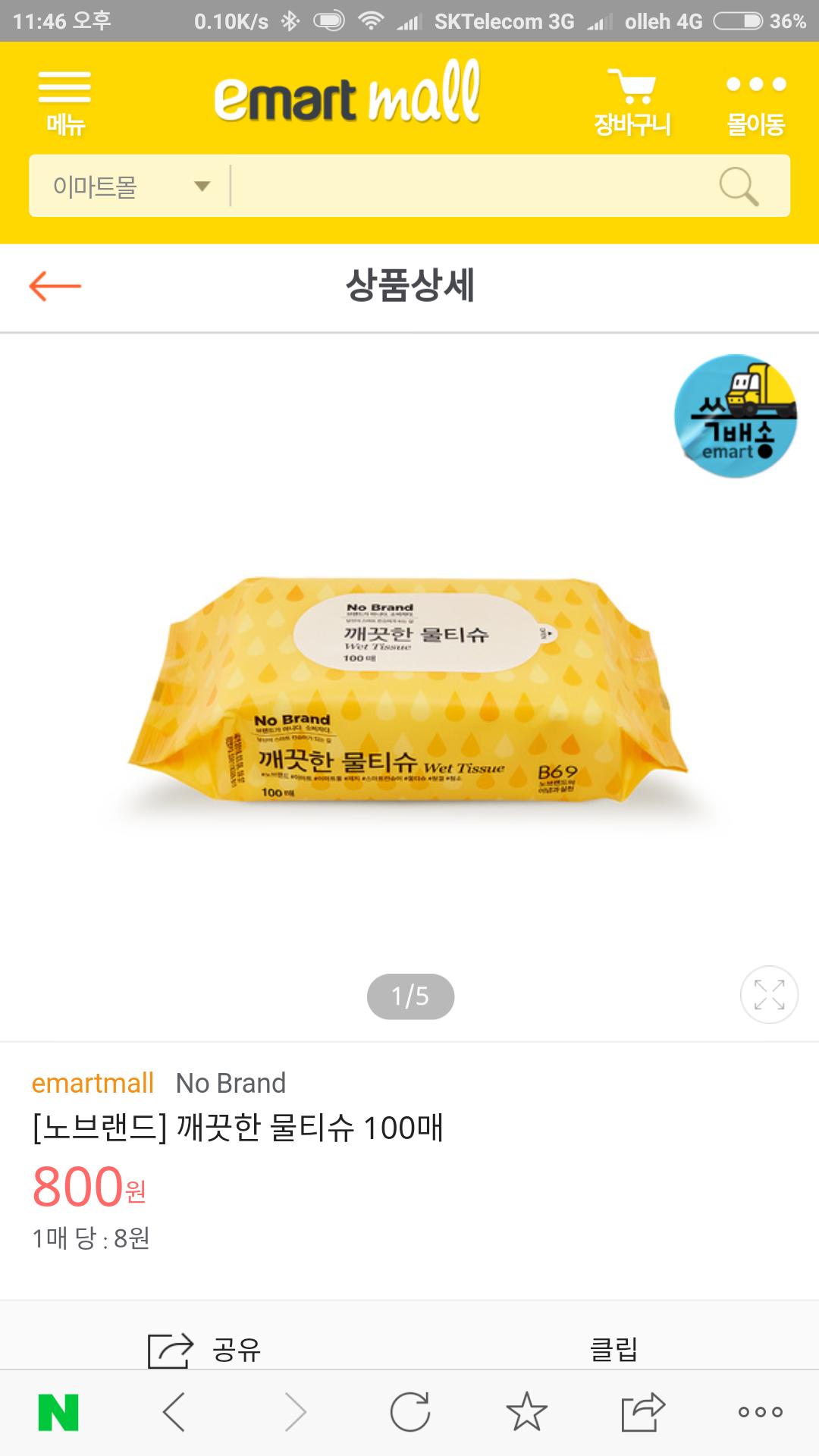Screen dimensions: 819x1456
Task: Open the browser share option
Action: point(643,1412)
